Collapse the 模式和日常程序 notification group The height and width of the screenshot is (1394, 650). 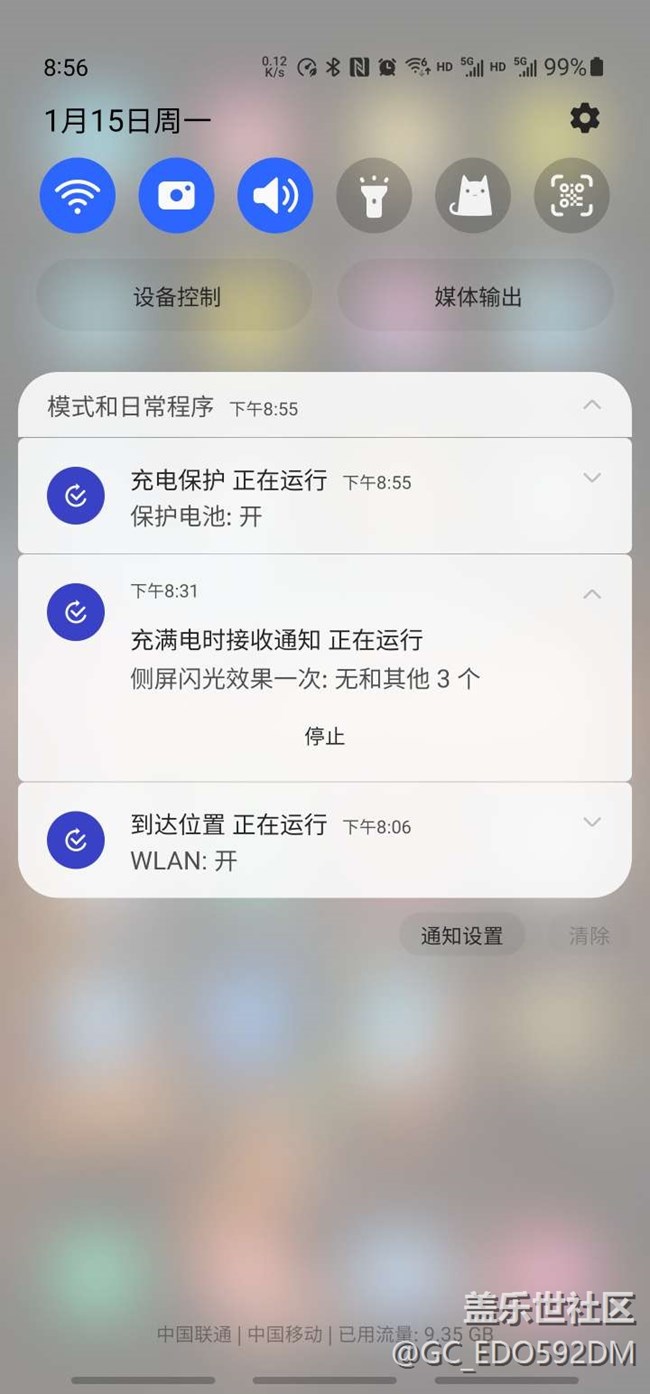(x=592, y=405)
